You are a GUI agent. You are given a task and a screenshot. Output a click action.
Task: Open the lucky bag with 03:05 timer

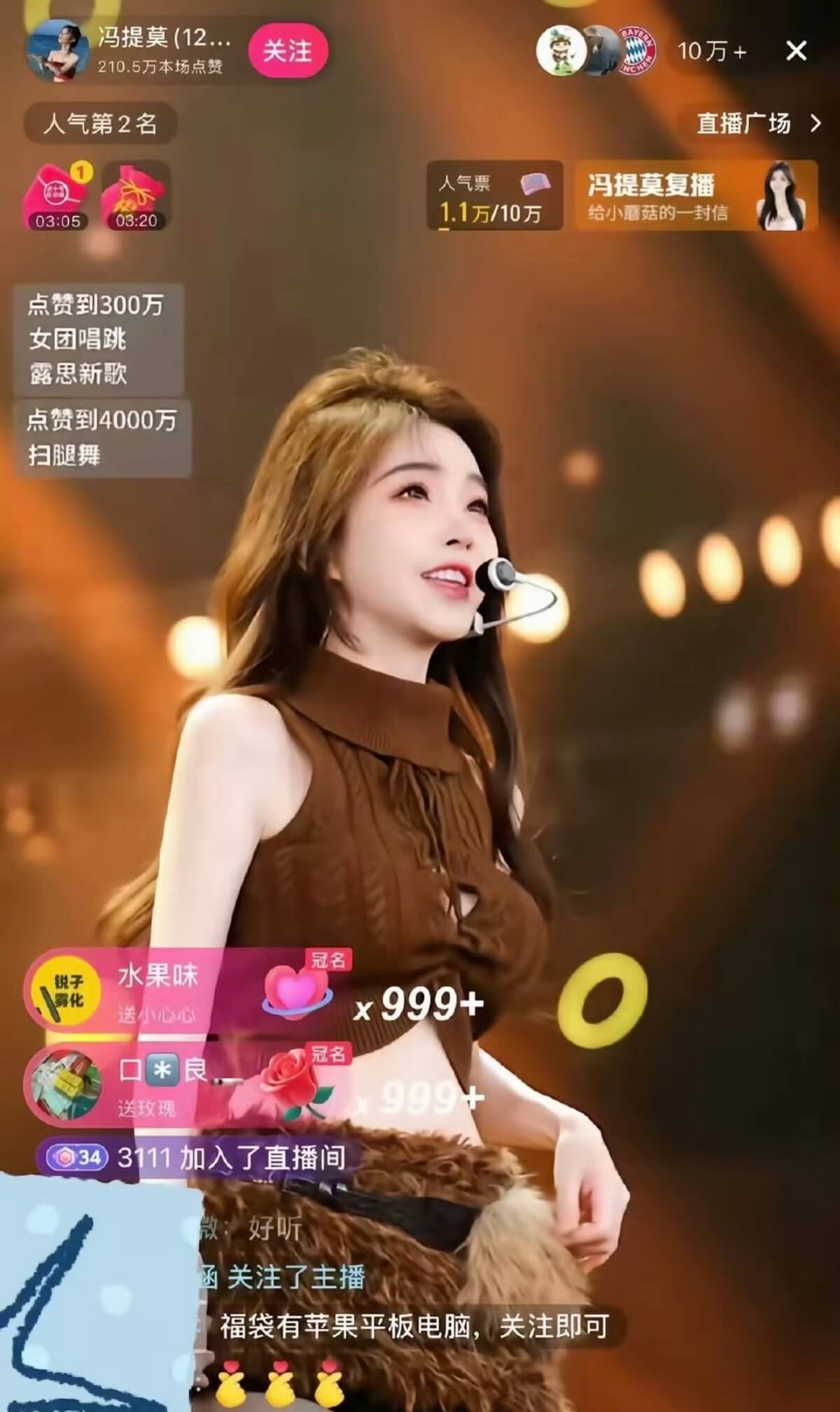coord(58,196)
